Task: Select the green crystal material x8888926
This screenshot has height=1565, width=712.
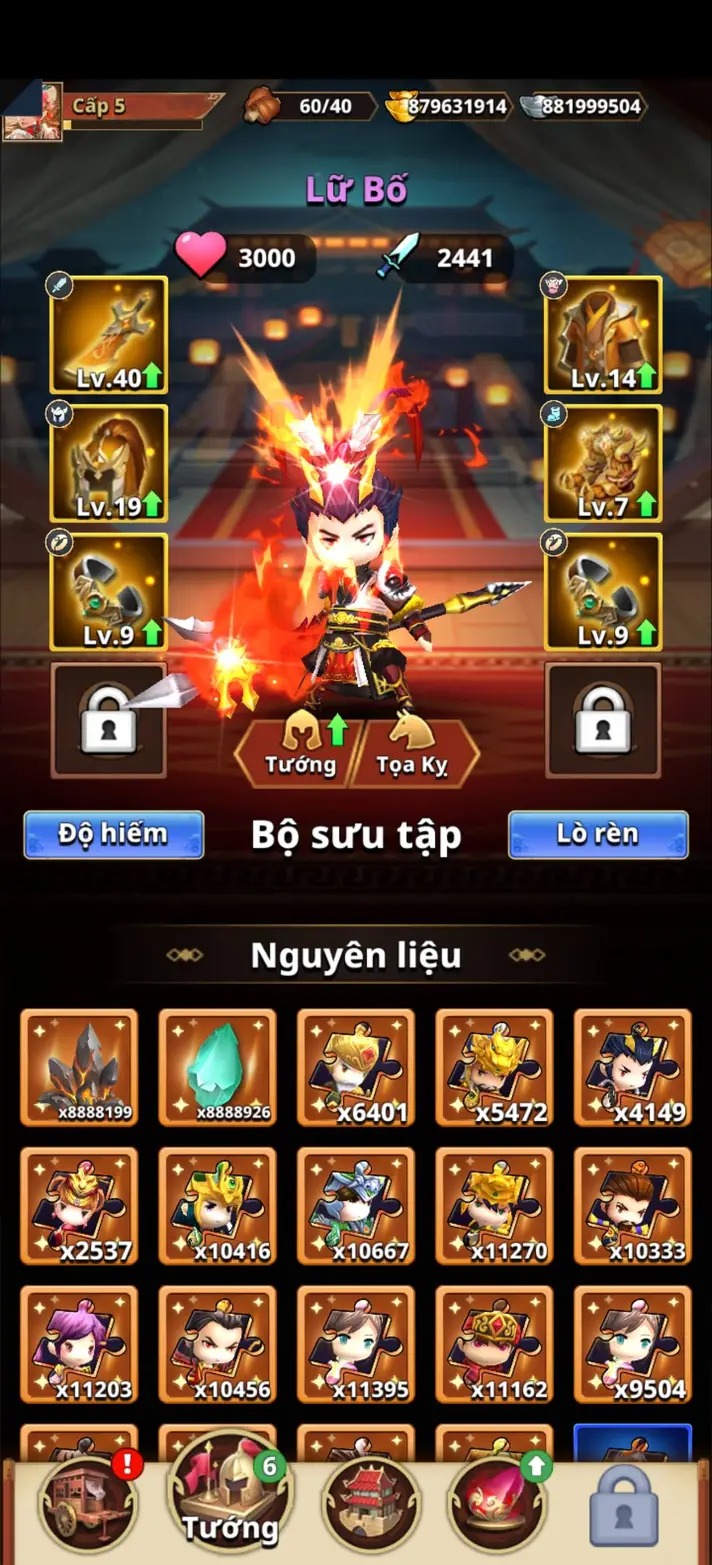Action: click(x=217, y=1067)
